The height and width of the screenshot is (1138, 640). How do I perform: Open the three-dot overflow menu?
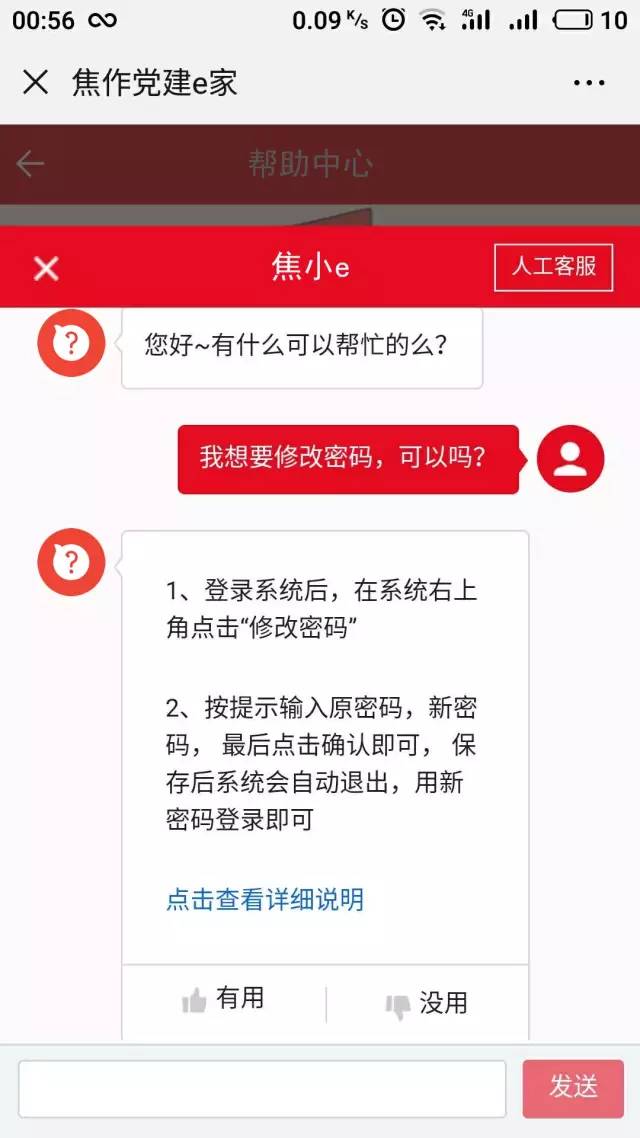pyautogui.click(x=588, y=83)
